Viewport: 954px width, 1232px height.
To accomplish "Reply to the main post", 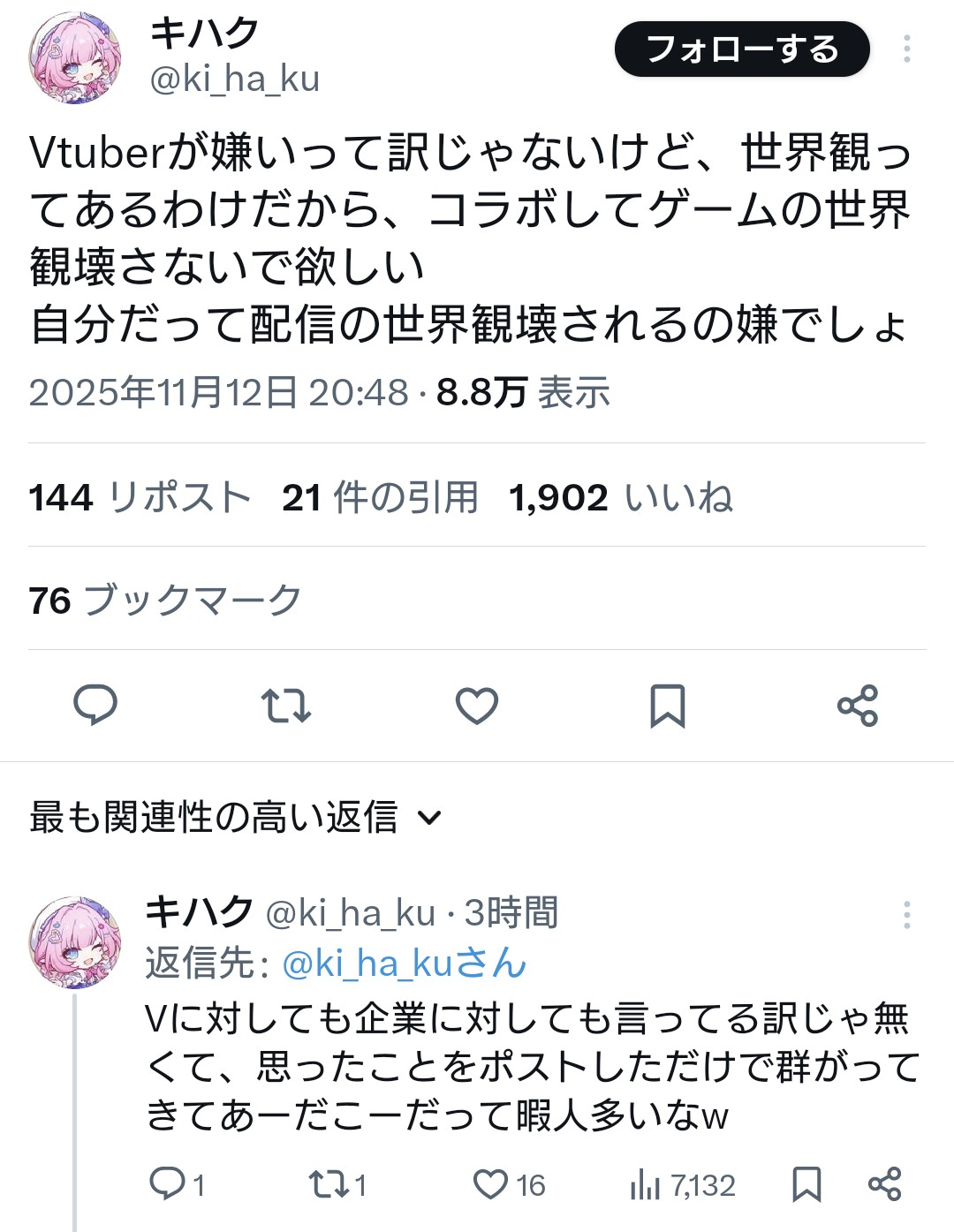I will 95,705.
